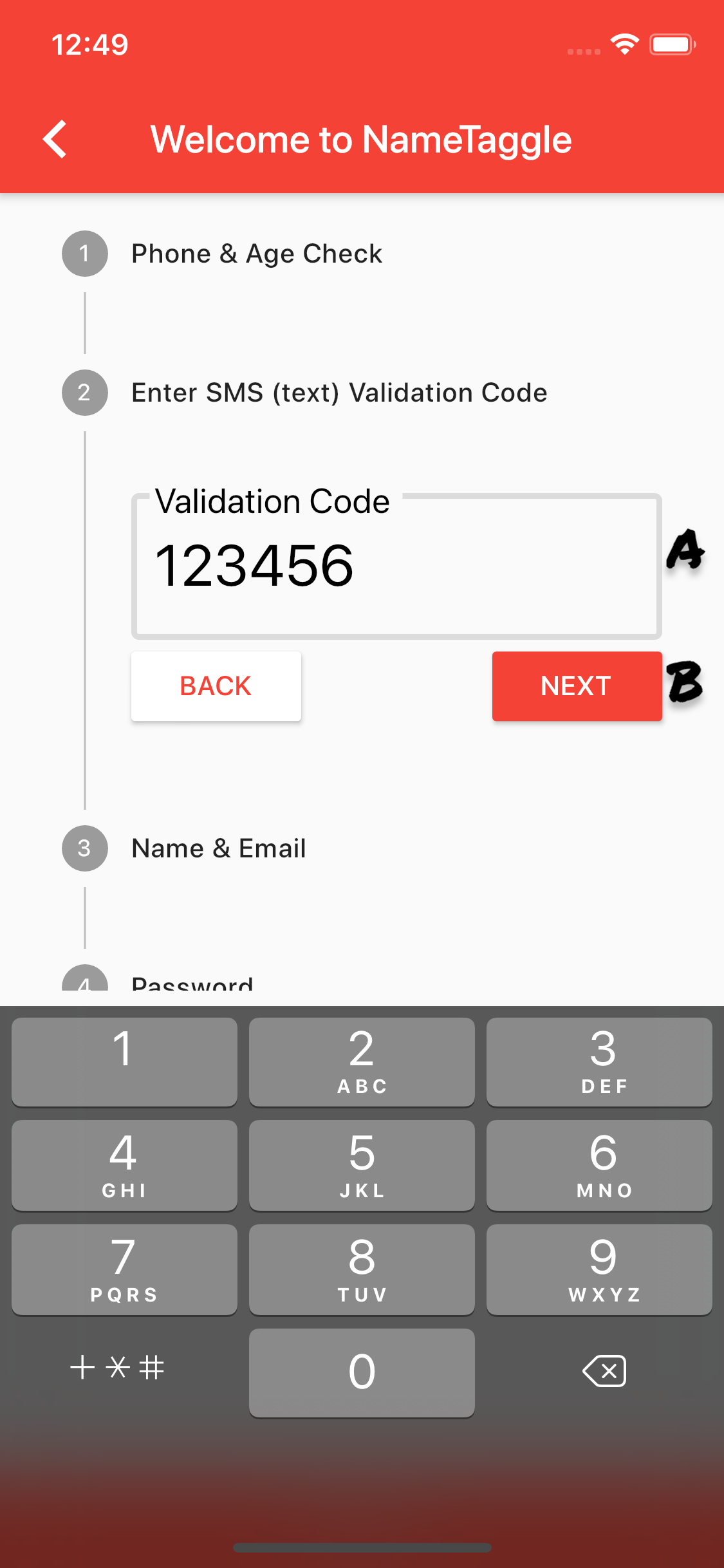Viewport: 724px width, 1568px height.
Task: Tap the Validation Code field
Action: coord(396,566)
